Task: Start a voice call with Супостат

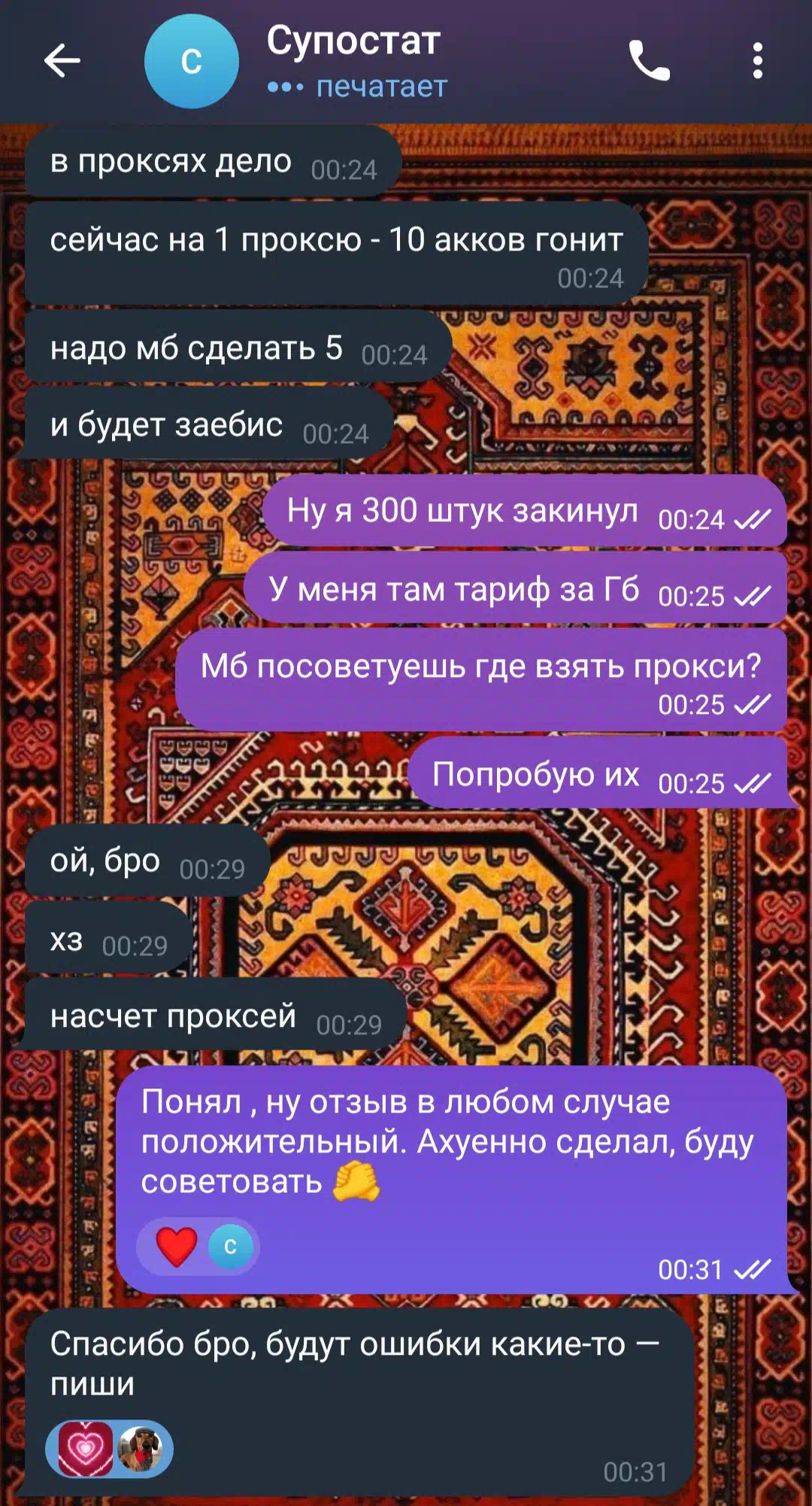Action: 649,61
